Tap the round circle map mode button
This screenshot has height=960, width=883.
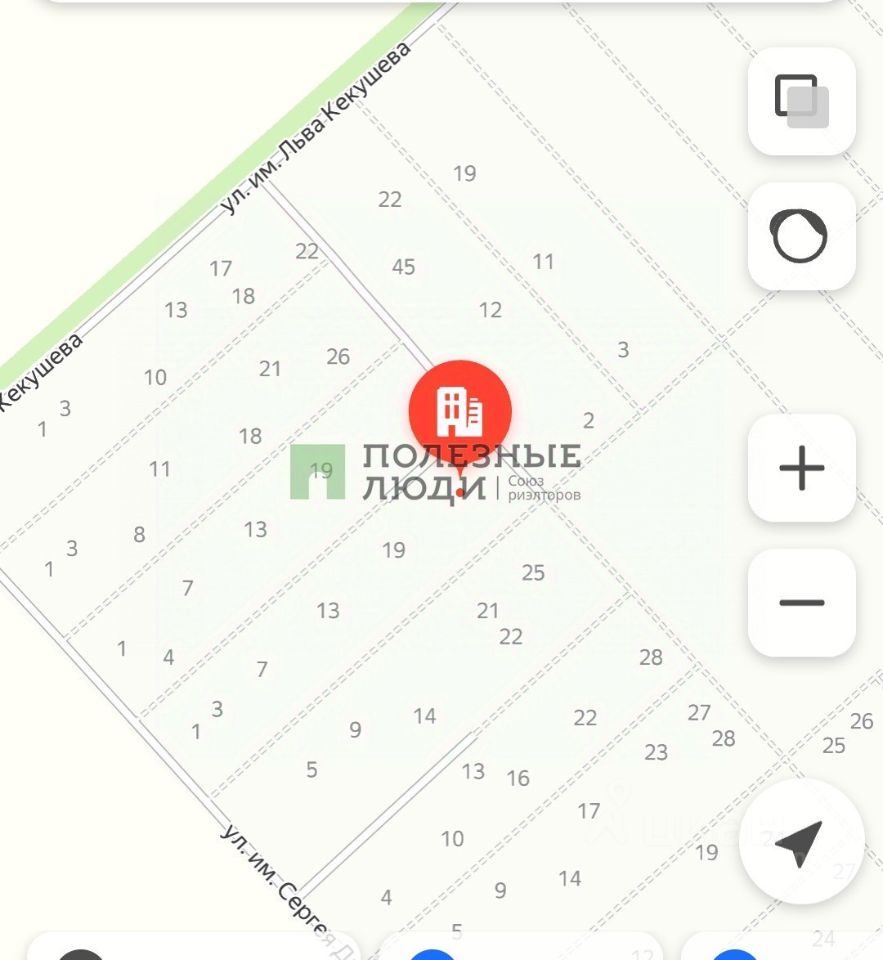(x=801, y=237)
